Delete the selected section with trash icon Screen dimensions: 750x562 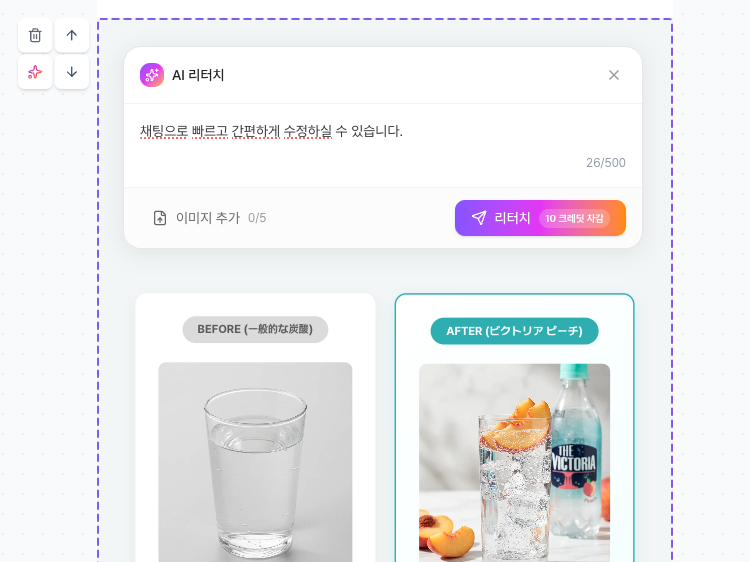(x=35, y=35)
